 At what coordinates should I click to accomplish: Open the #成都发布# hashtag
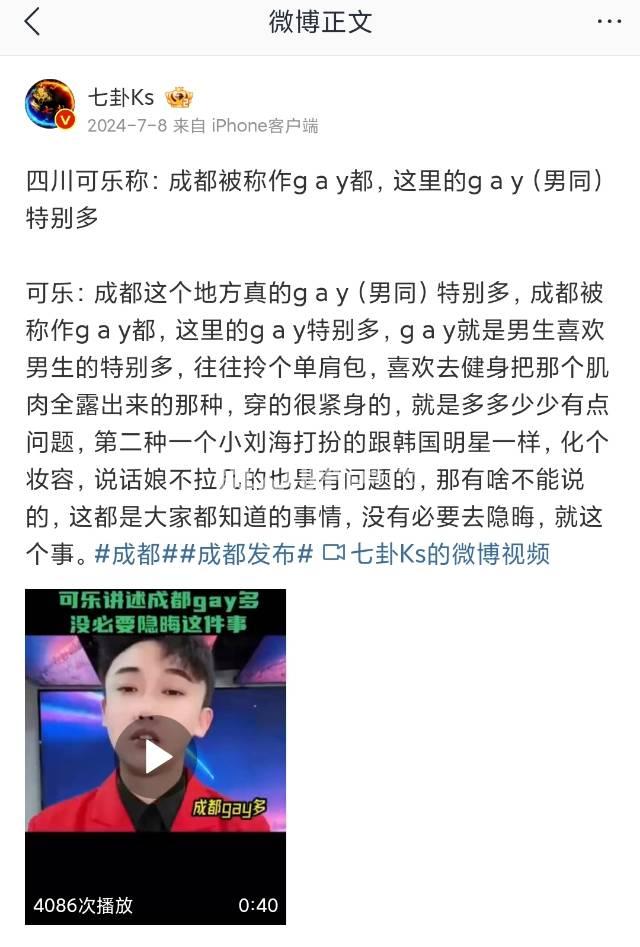coord(247,553)
